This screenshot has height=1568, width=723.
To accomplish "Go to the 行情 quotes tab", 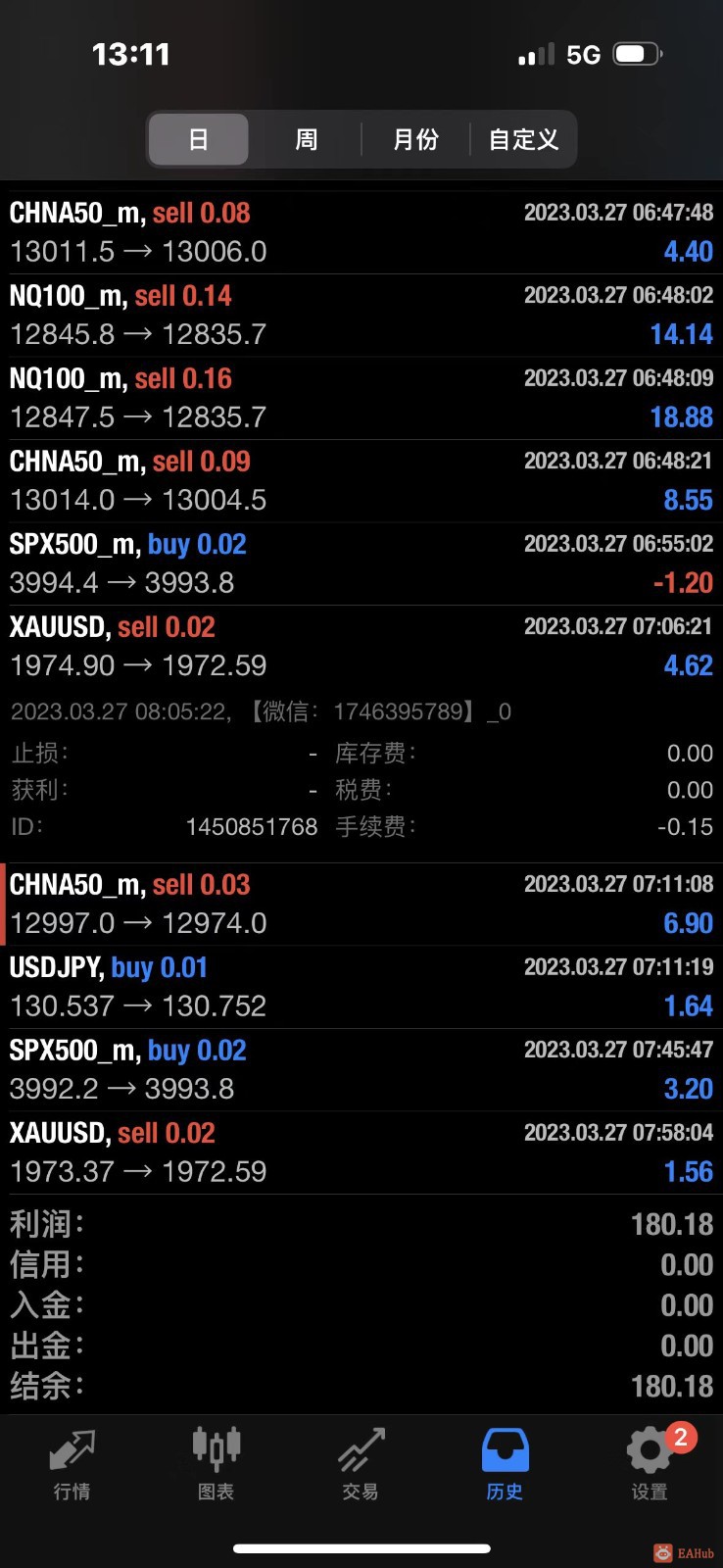I will pyautogui.click(x=72, y=1464).
